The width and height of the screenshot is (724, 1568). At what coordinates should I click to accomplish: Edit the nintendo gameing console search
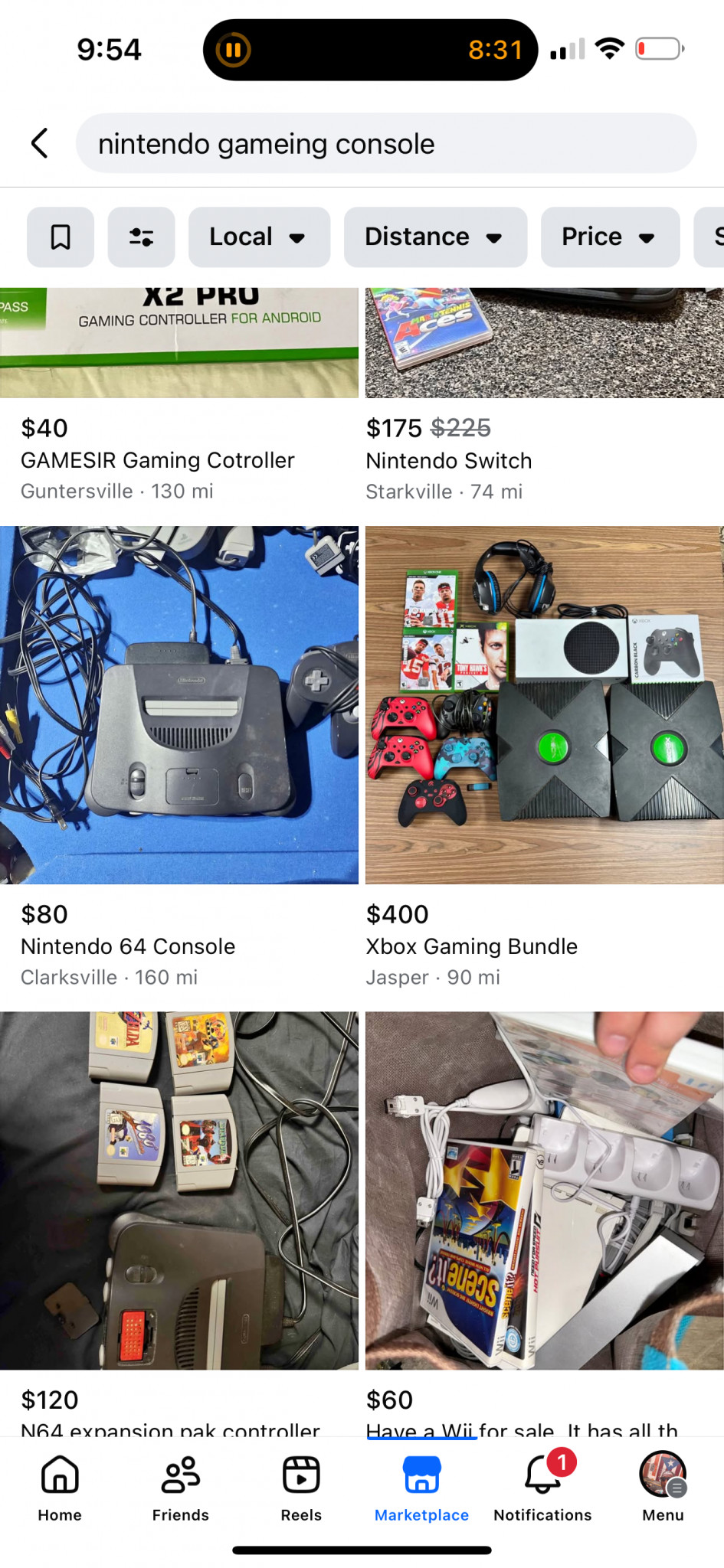coord(386,143)
